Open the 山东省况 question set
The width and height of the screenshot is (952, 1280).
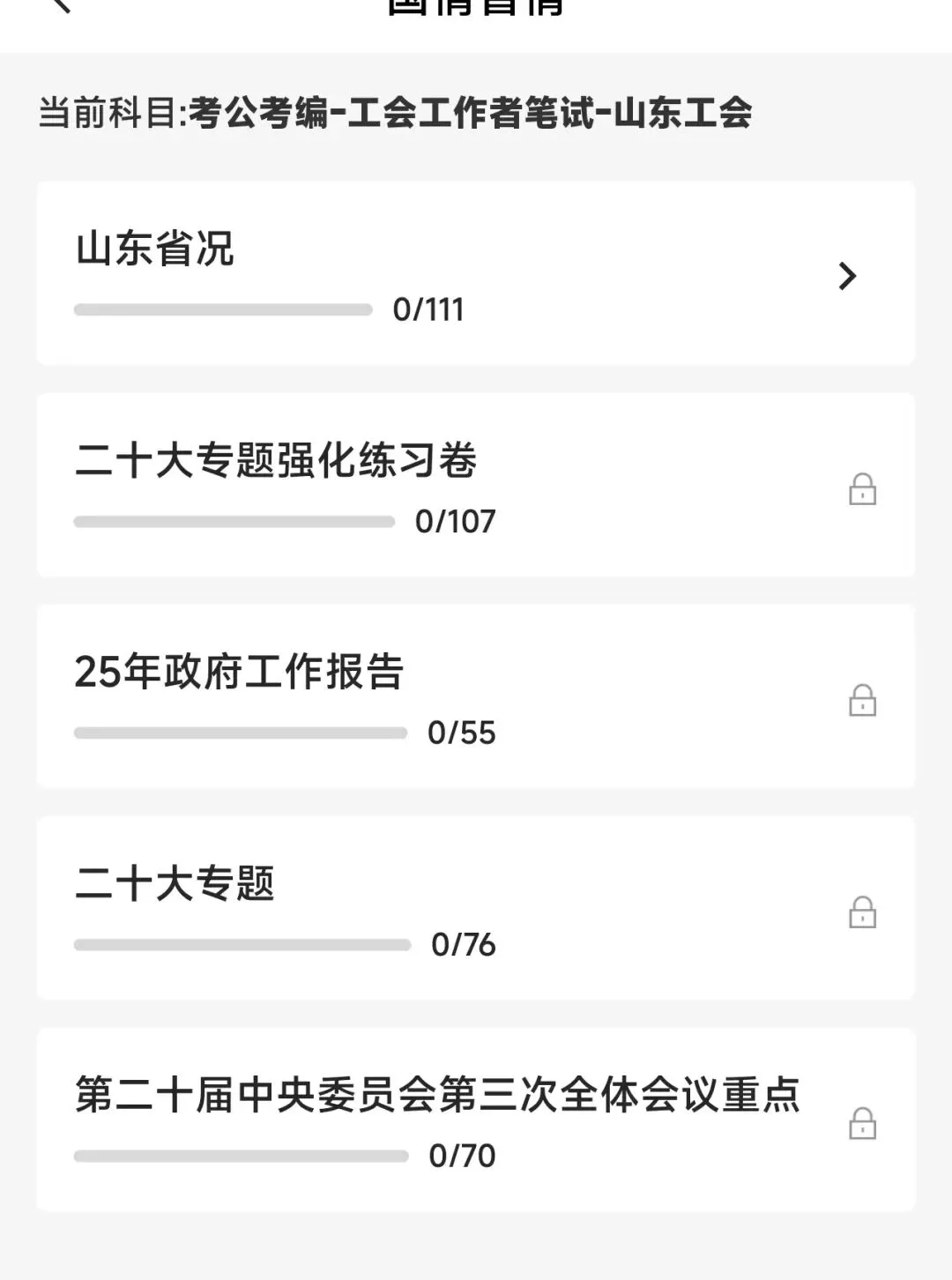click(474, 273)
